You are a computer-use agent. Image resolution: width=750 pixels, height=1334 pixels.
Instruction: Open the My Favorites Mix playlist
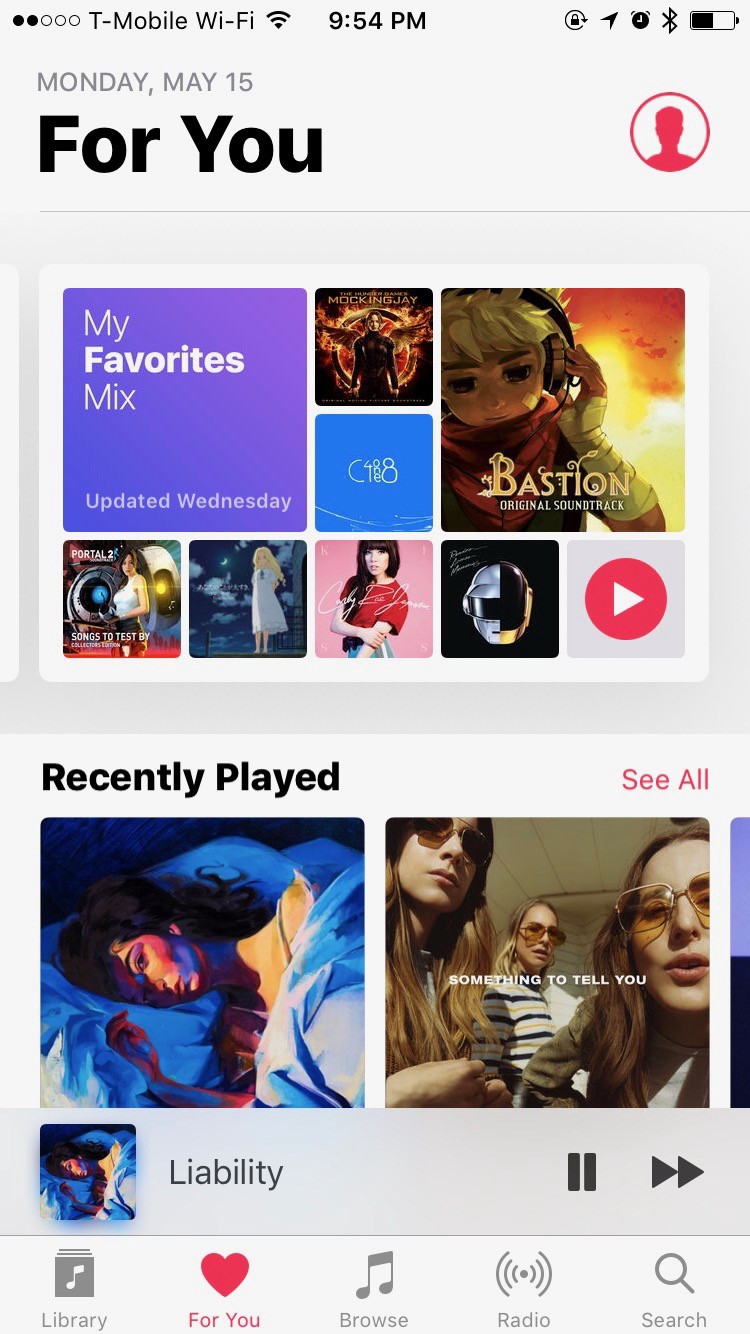point(185,410)
